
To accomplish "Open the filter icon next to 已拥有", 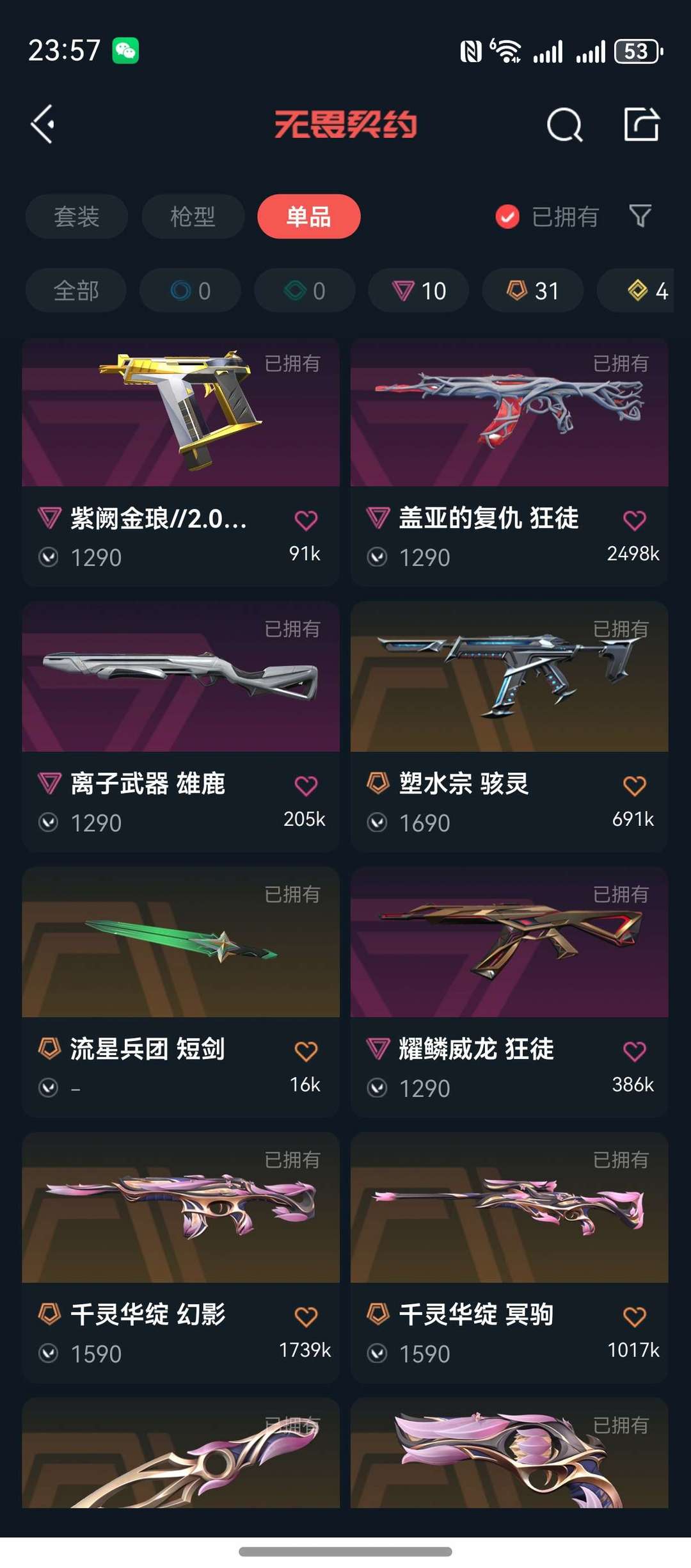I will coord(641,216).
